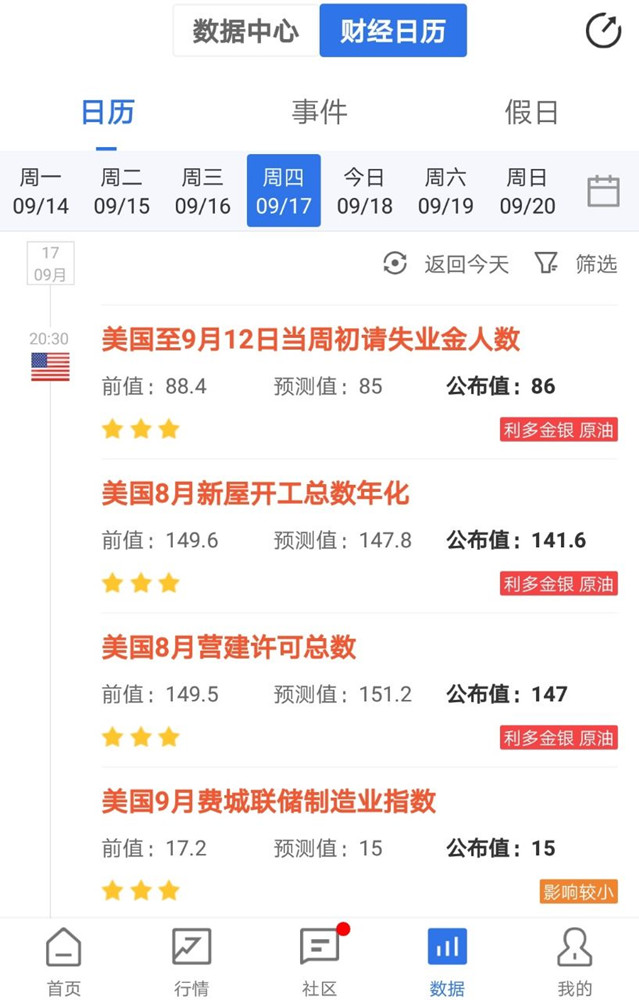Image resolution: width=639 pixels, height=1000 pixels.
Task: Select Monday 09/14 in the week strip
Action: click(40, 191)
